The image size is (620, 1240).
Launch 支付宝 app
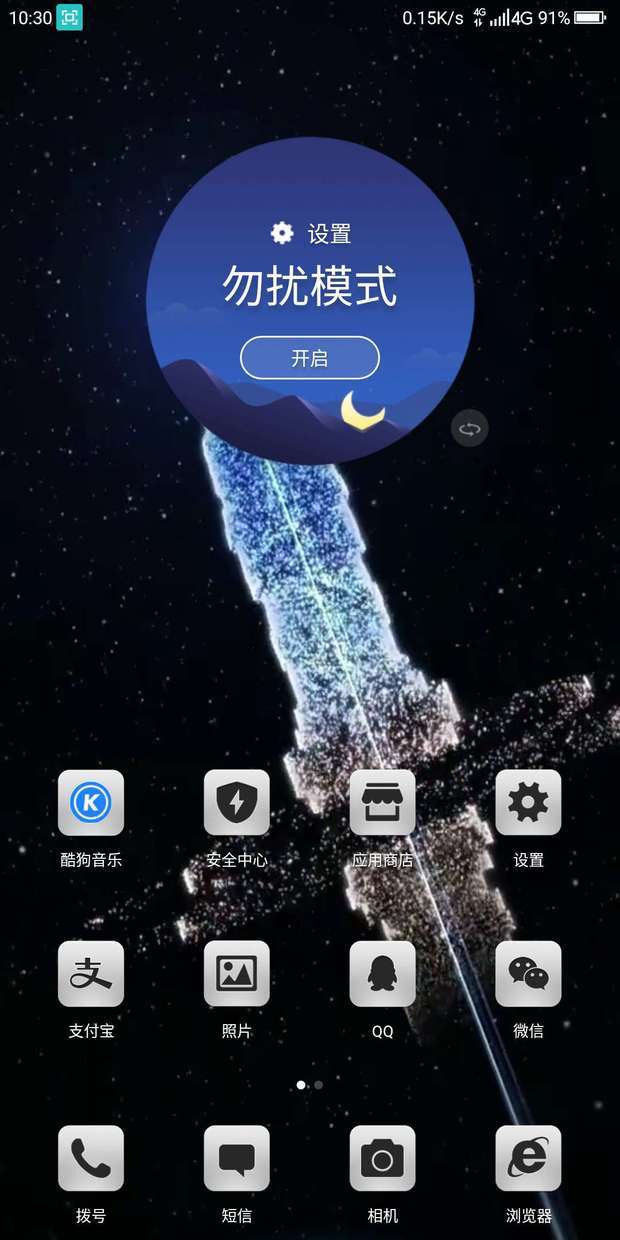91,974
